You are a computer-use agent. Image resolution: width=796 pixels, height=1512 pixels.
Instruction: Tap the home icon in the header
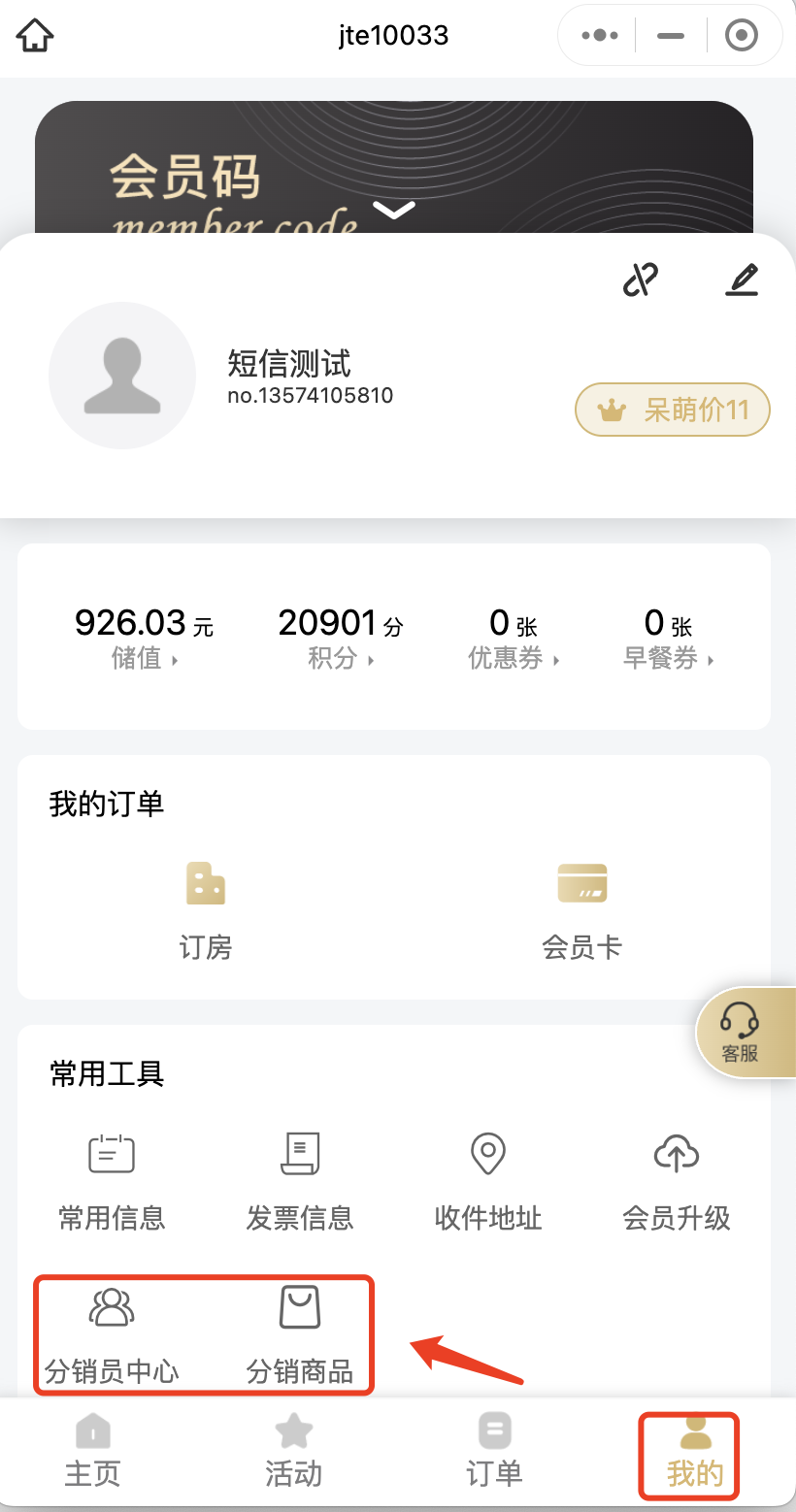[35, 36]
